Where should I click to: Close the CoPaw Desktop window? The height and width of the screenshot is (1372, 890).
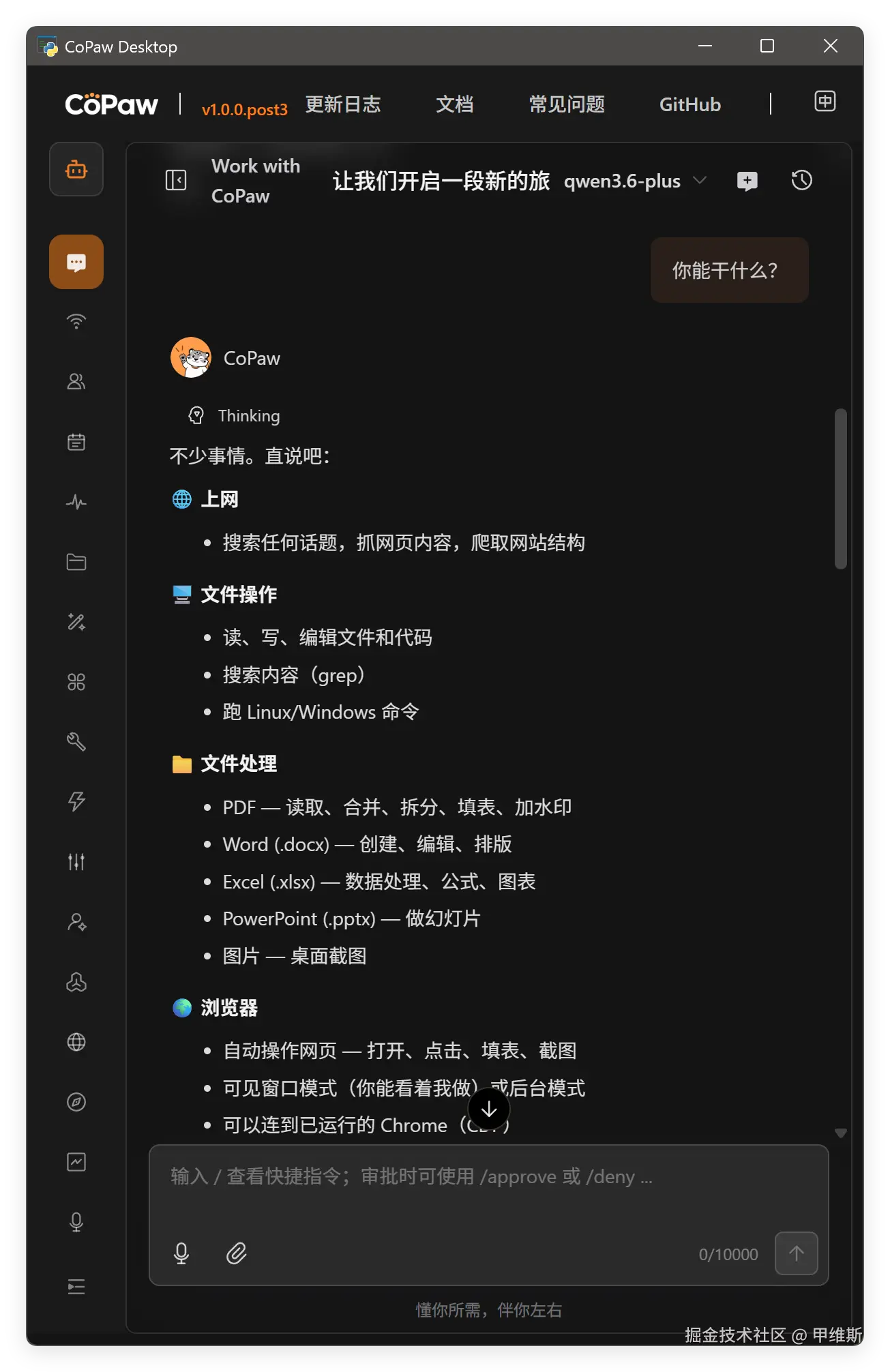pos(830,46)
